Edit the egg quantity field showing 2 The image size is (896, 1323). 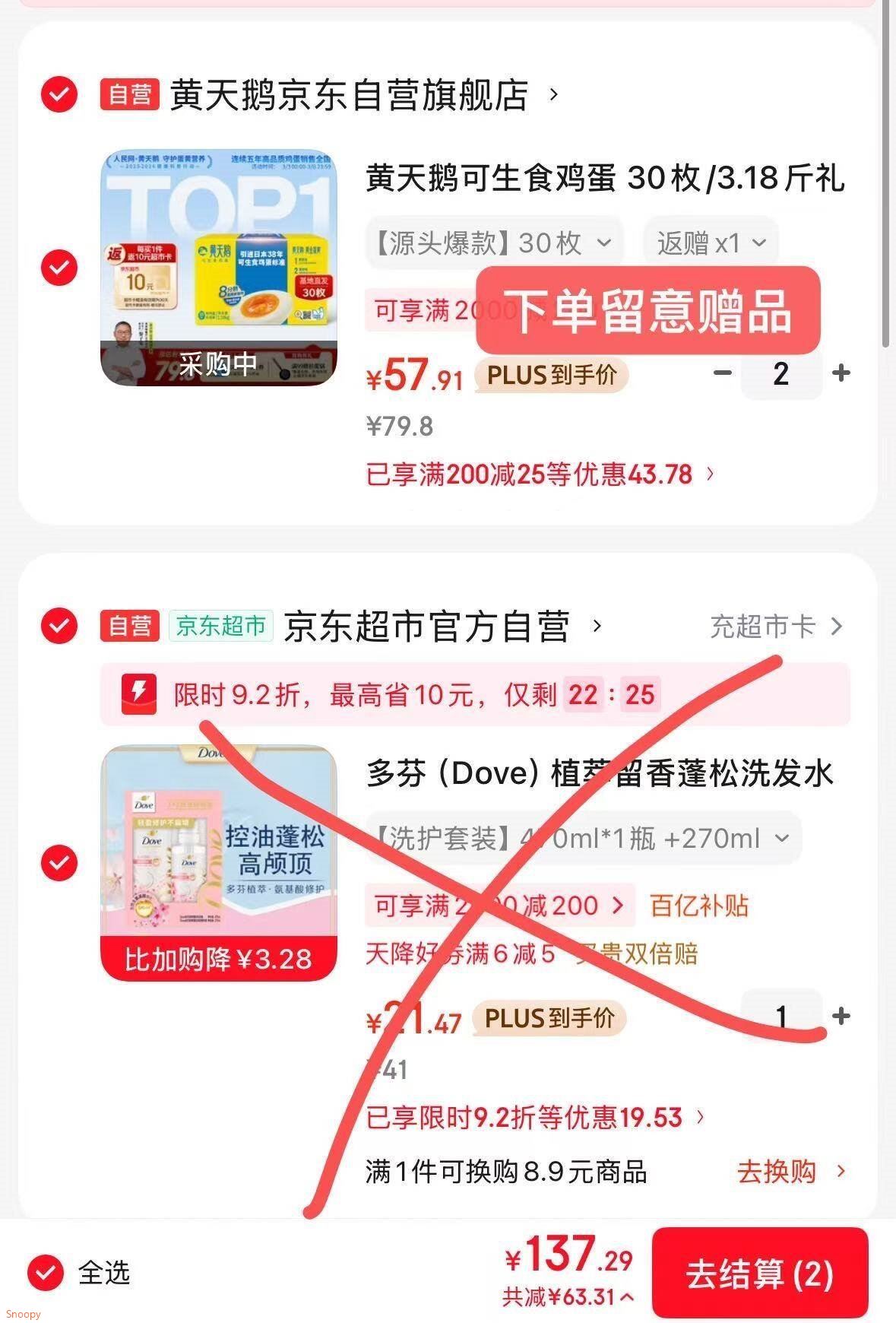(780, 373)
